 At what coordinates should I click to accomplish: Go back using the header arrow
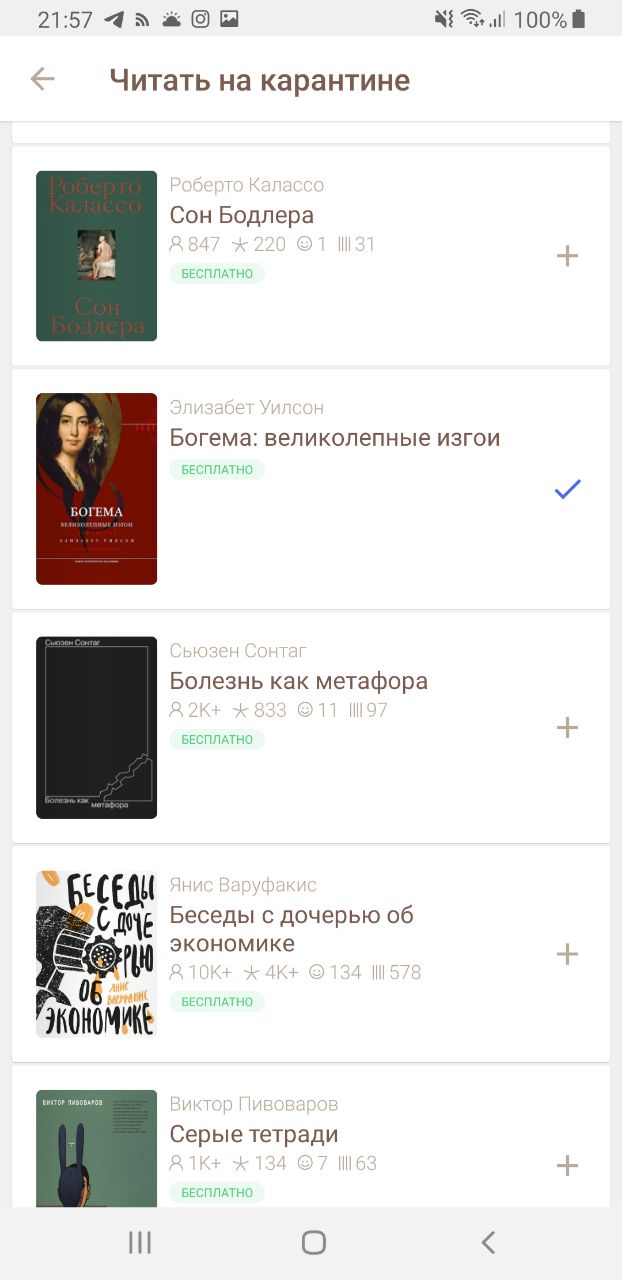coord(42,79)
